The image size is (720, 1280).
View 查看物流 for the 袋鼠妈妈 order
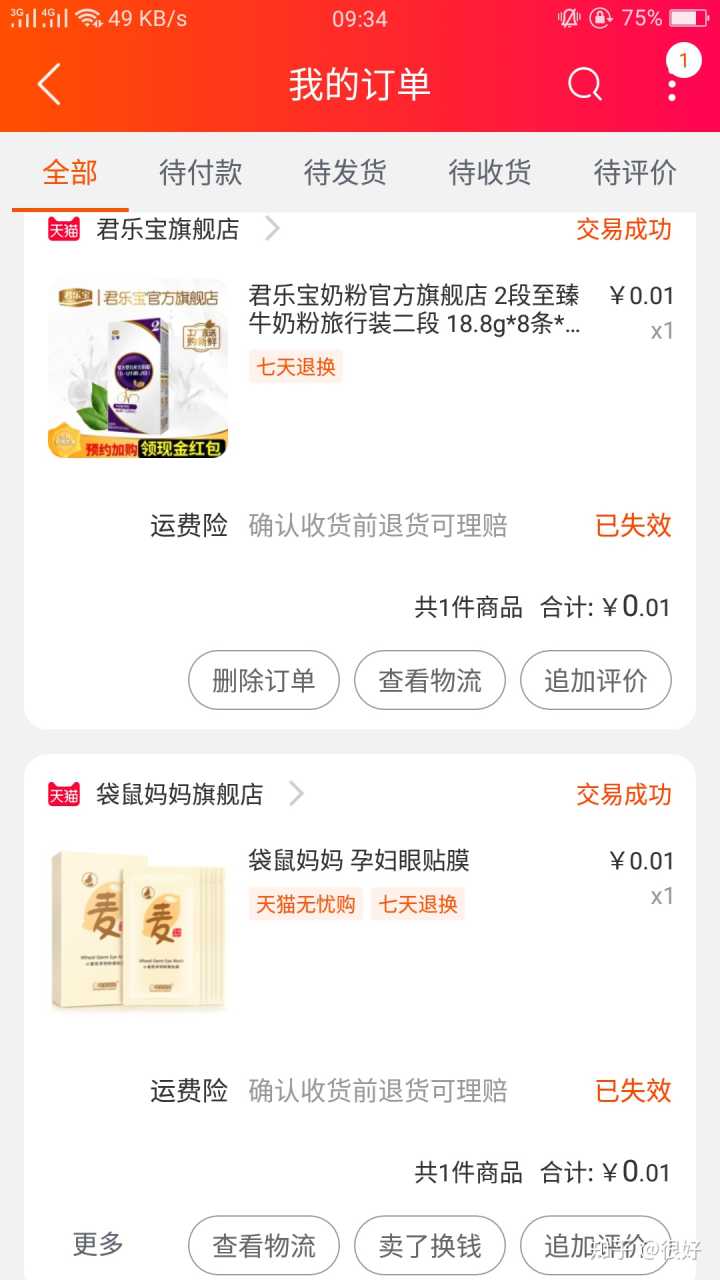coord(264,1245)
